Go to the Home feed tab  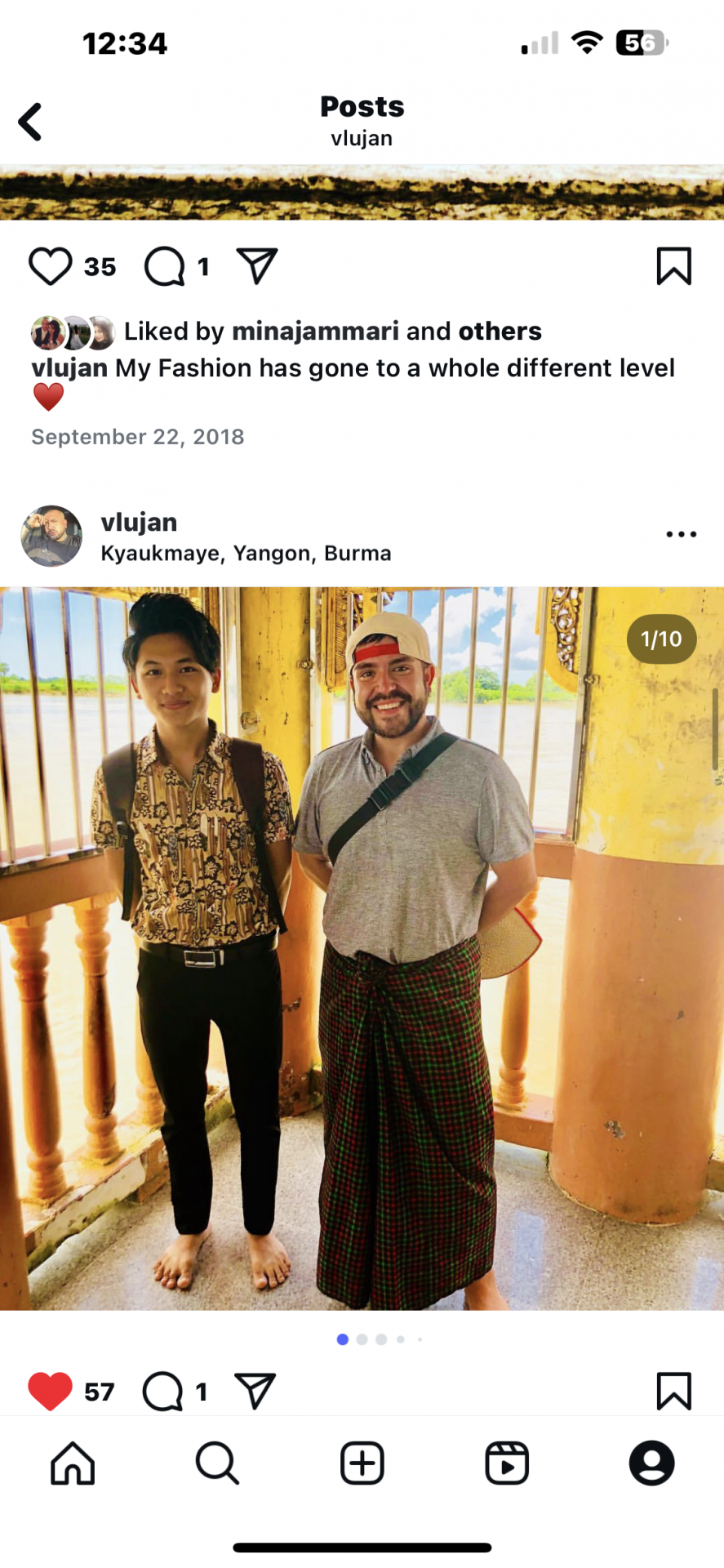[73, 1462]
